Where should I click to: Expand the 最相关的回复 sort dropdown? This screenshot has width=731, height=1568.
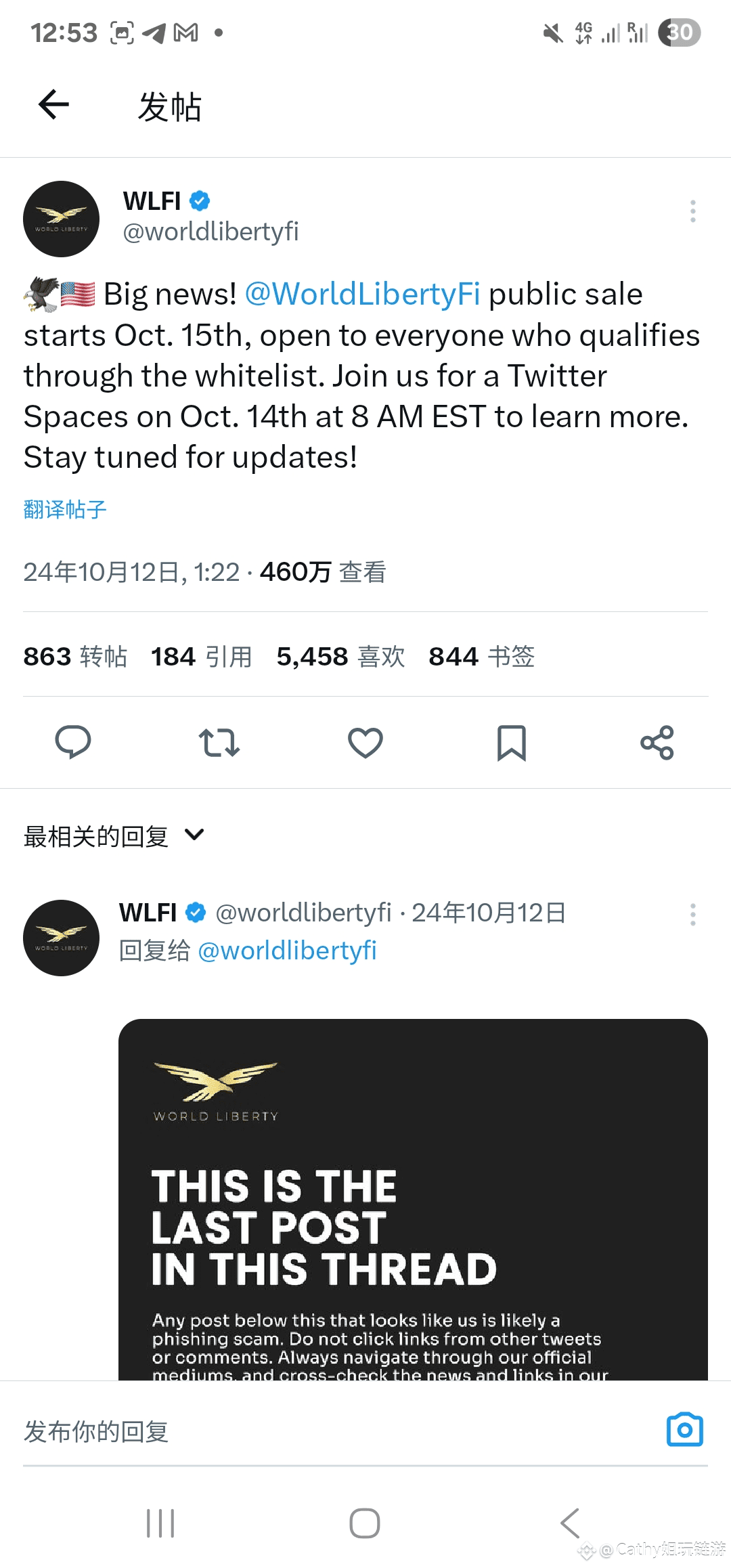tap(114, 836)
